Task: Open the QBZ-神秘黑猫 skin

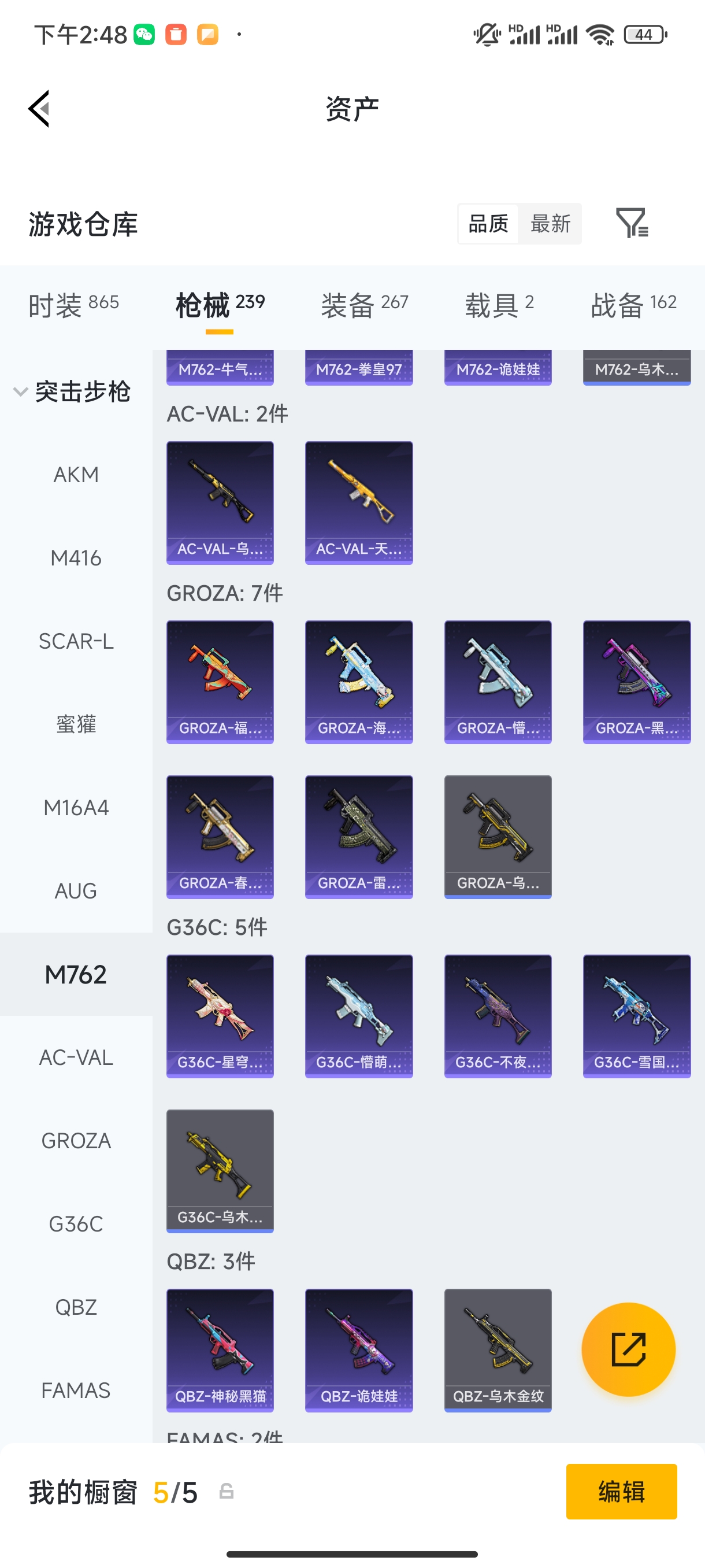Action: pyautogui.click(x=220, y=1349)
